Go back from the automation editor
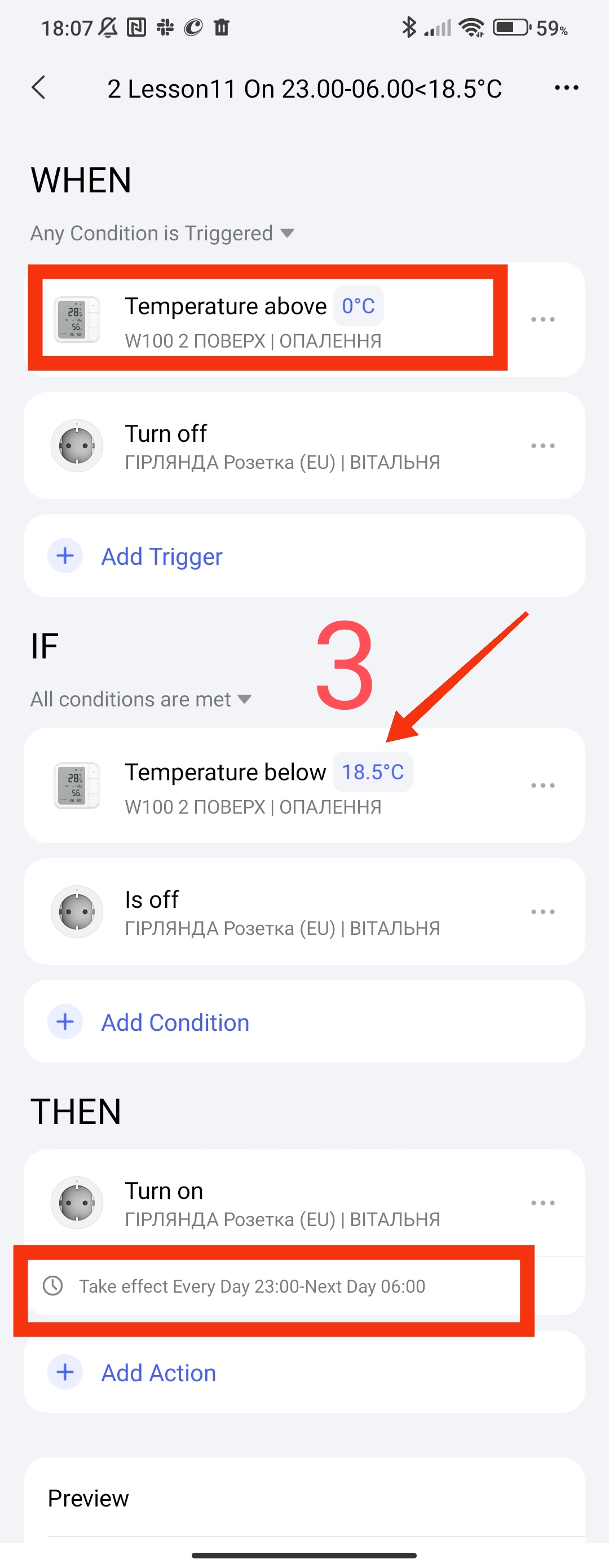609x1568 pixels. pos(38,87)
